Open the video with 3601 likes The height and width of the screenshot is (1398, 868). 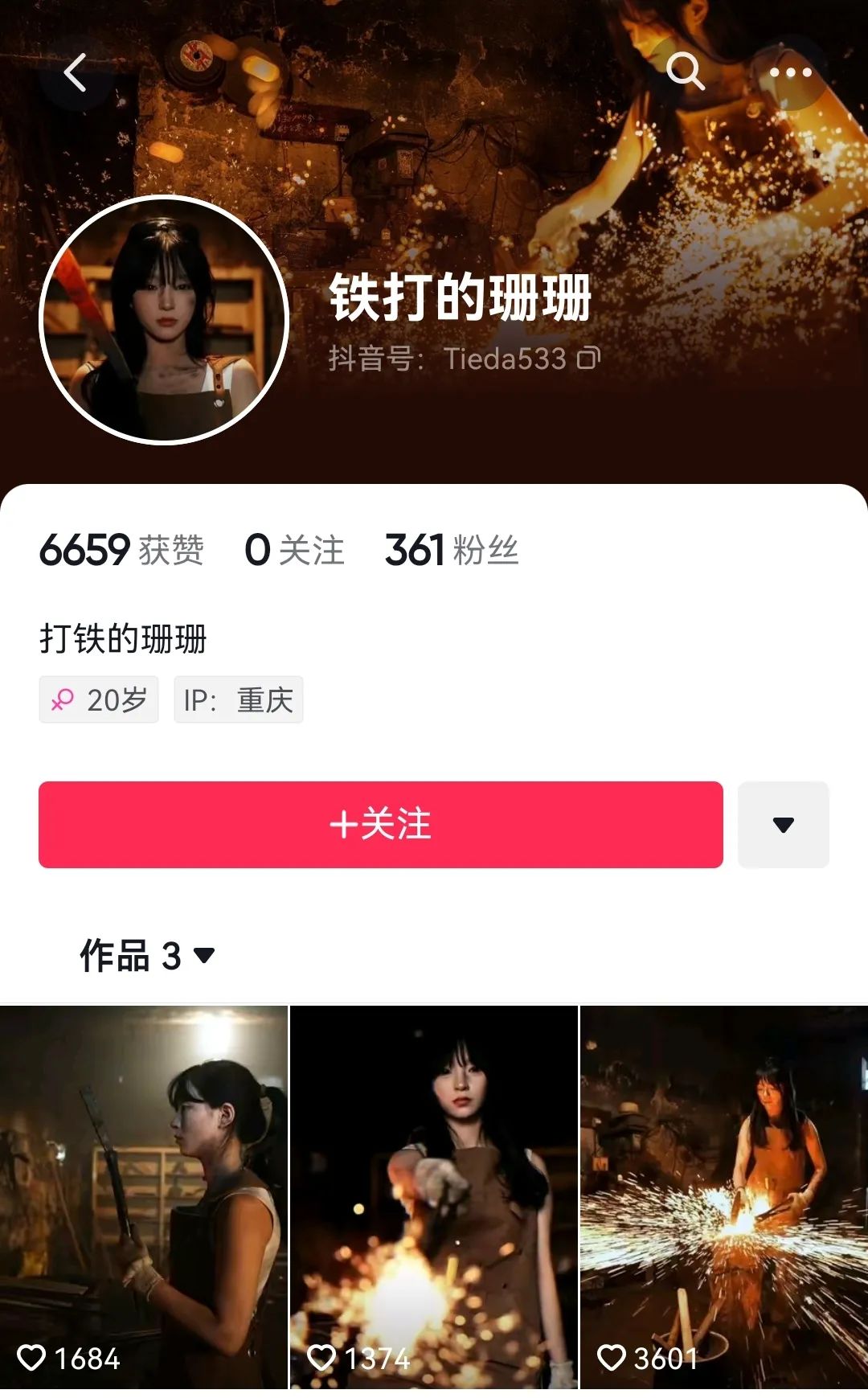coord(723,1196)
